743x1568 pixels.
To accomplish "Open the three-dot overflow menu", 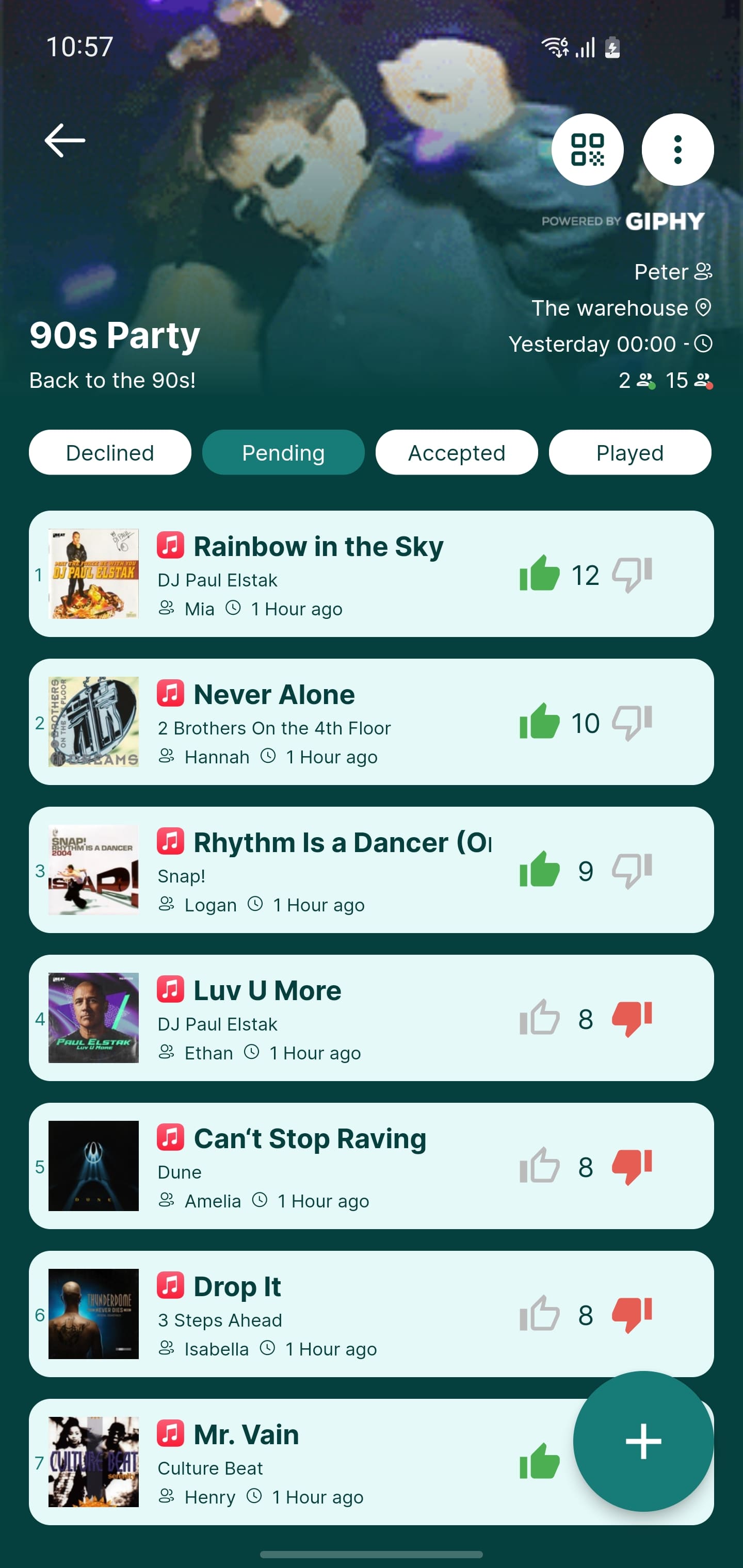I will [677, 150].
